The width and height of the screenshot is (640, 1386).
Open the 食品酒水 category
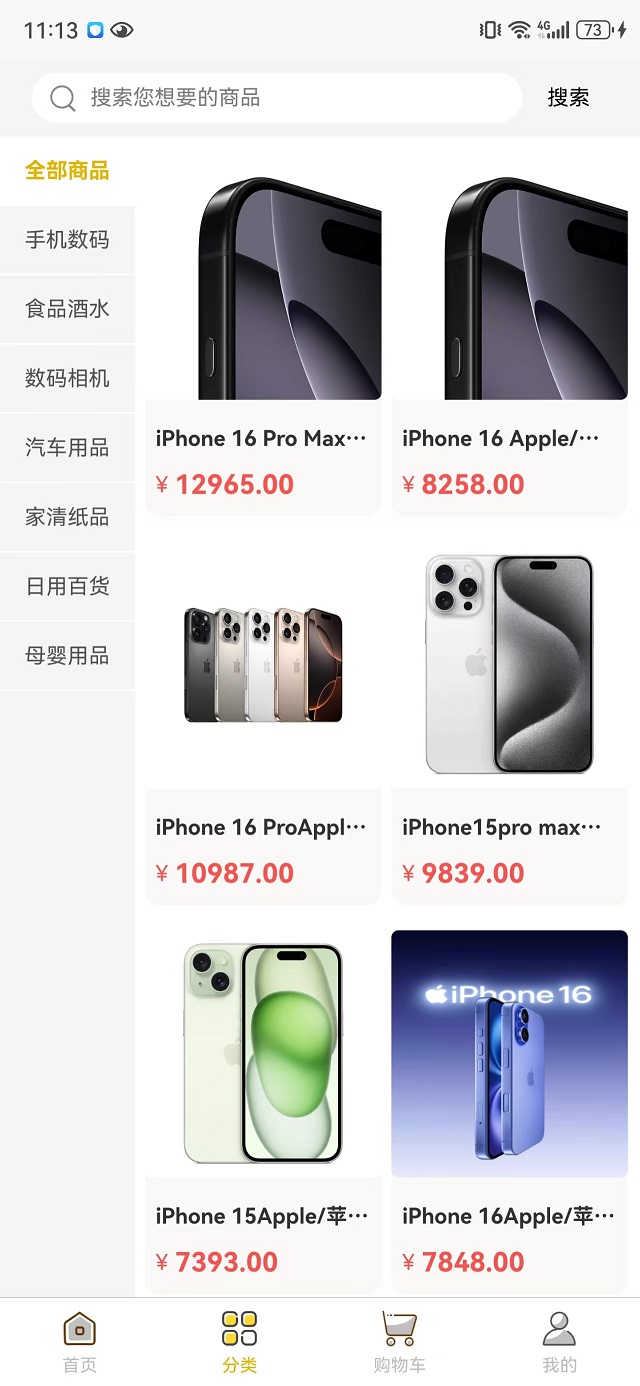pyautogui.click(x=67, y=309)
